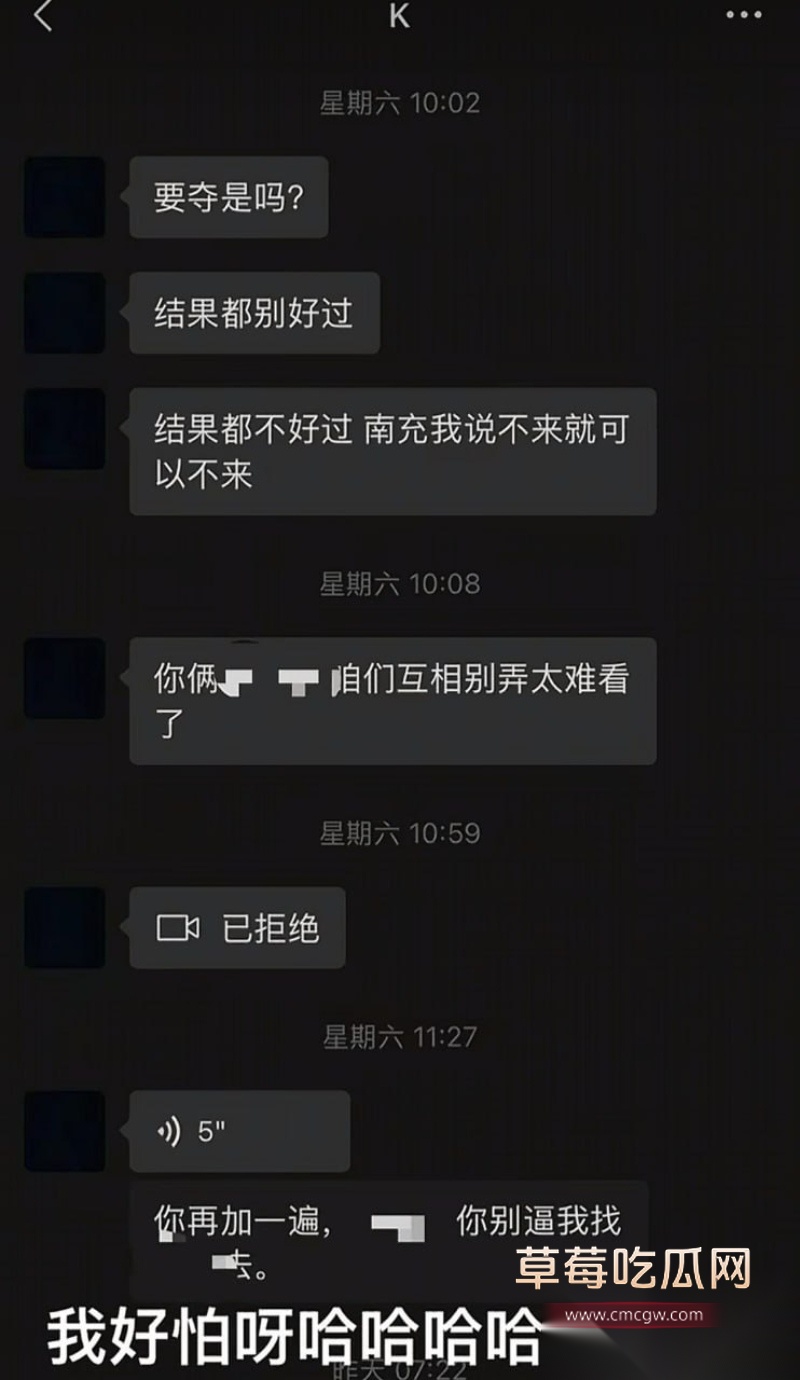
Task: Tap the message 要夺是吗?
Action: pos(228,198)
